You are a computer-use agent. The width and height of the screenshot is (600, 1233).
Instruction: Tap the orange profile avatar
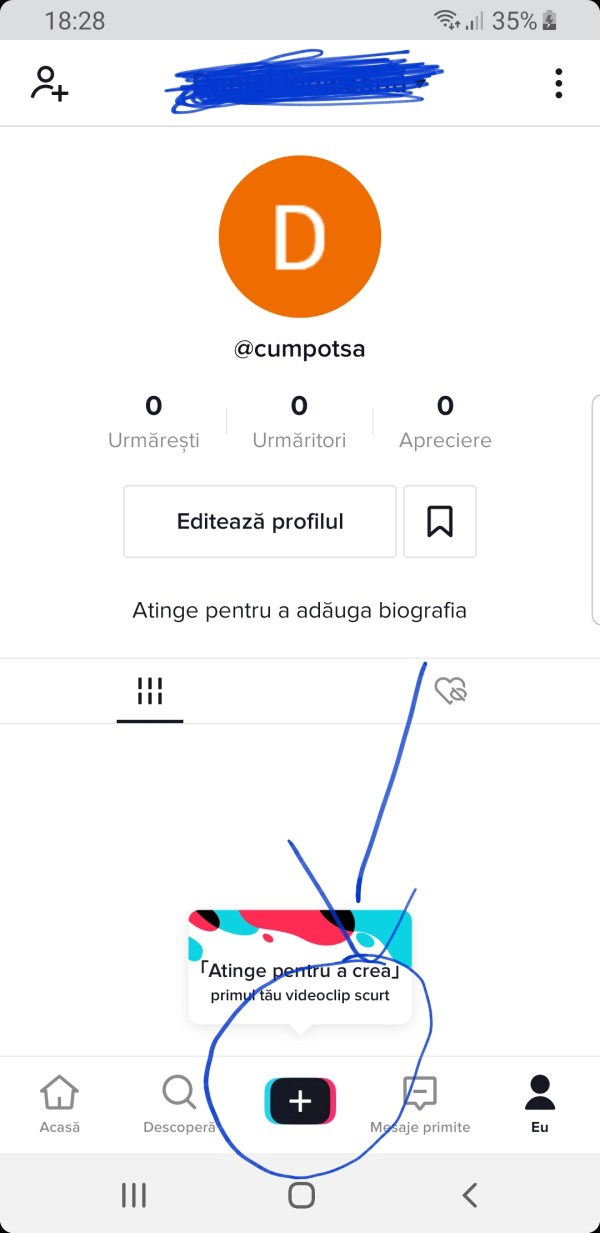(299, 237)
